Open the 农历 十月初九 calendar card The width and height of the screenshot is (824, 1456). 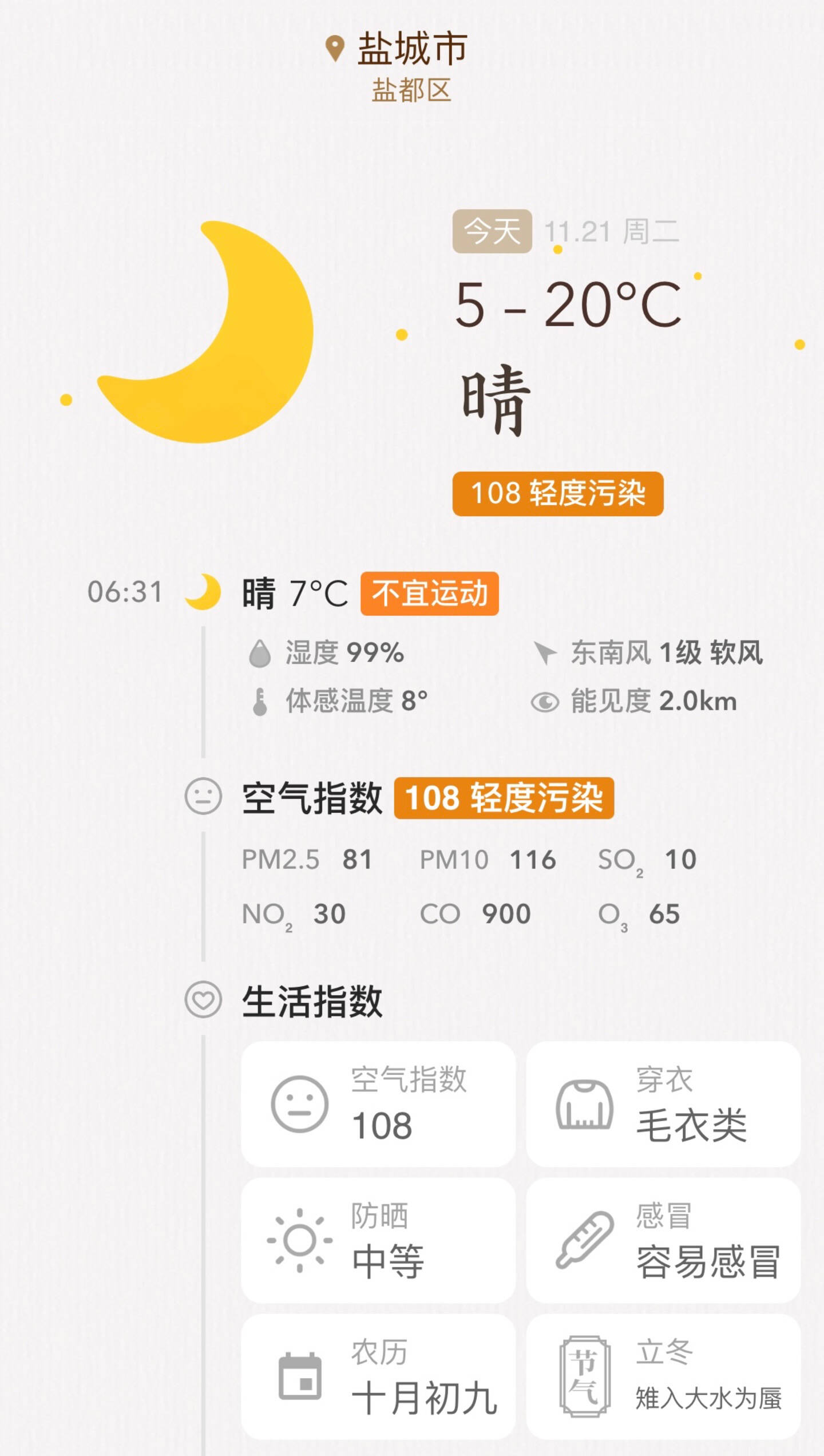(378, 1377)
